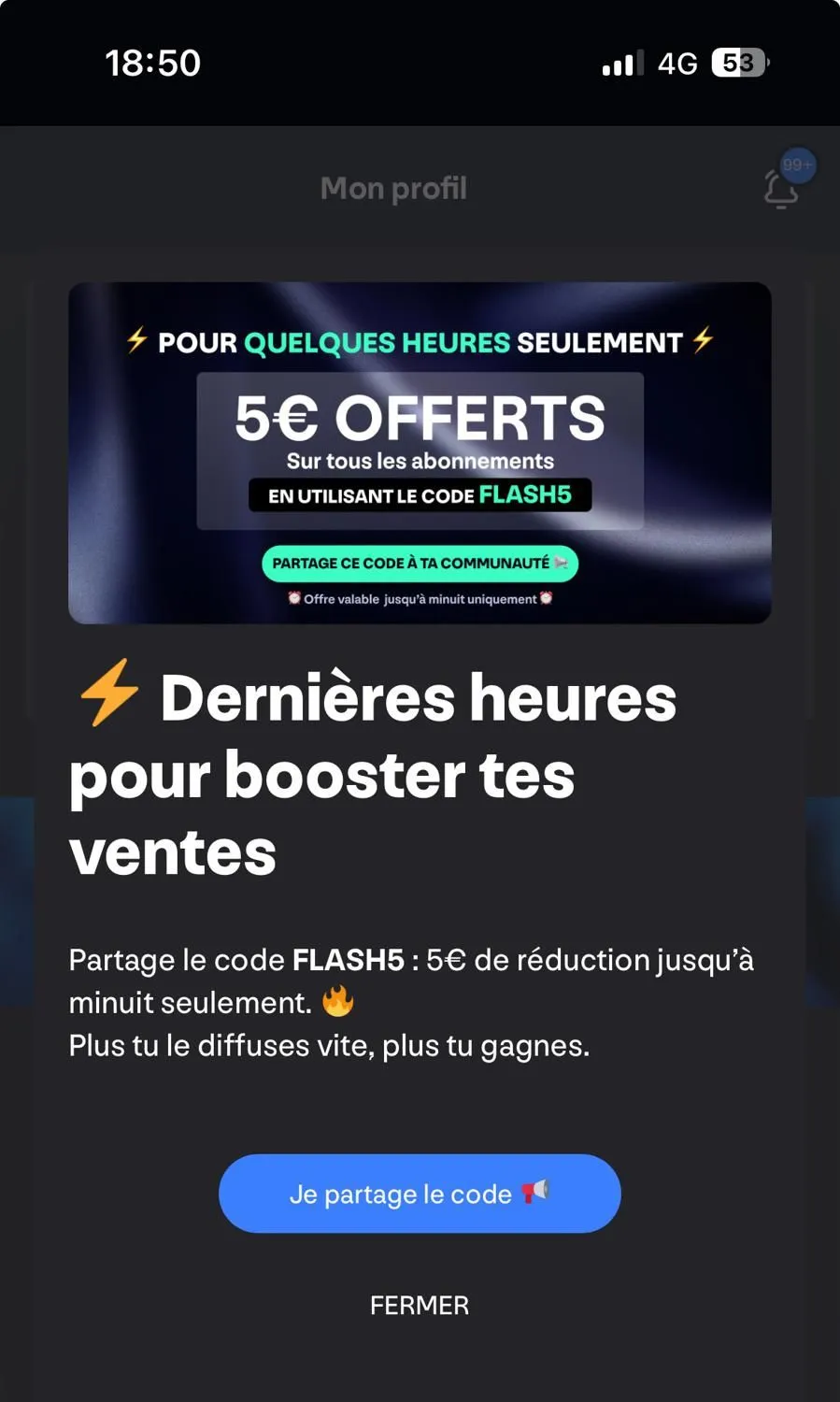Open the notifications bell
Image resolution: width=840 pixels, height=1402 pixels.
[782, 188]
